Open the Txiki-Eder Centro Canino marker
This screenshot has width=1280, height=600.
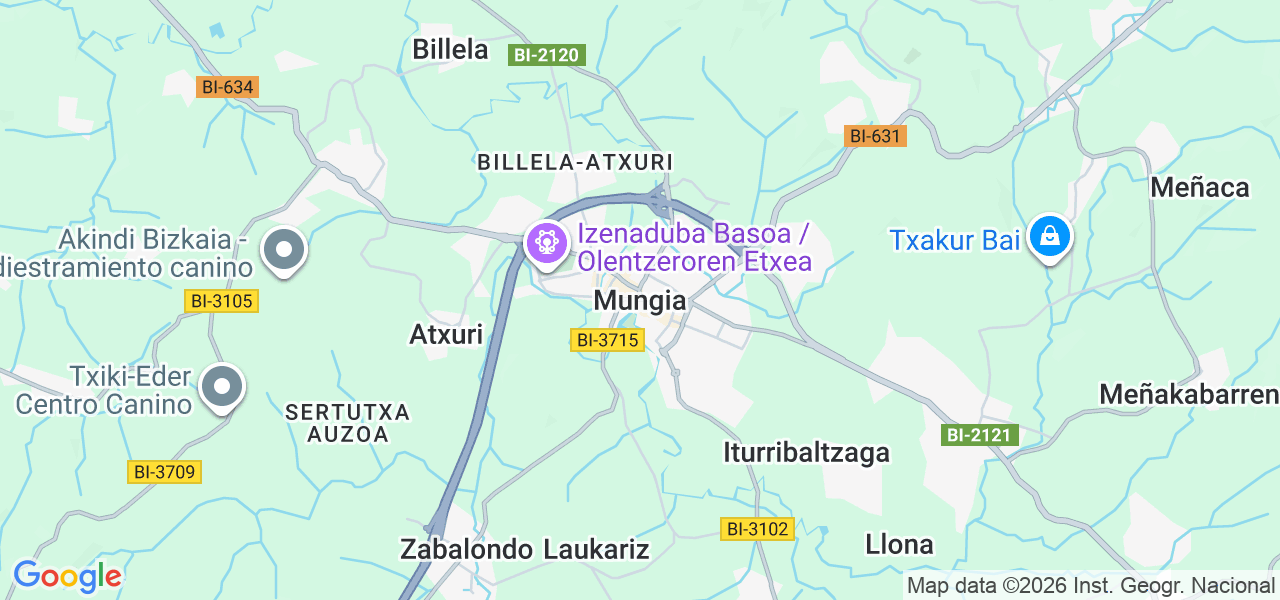point(222,387)
